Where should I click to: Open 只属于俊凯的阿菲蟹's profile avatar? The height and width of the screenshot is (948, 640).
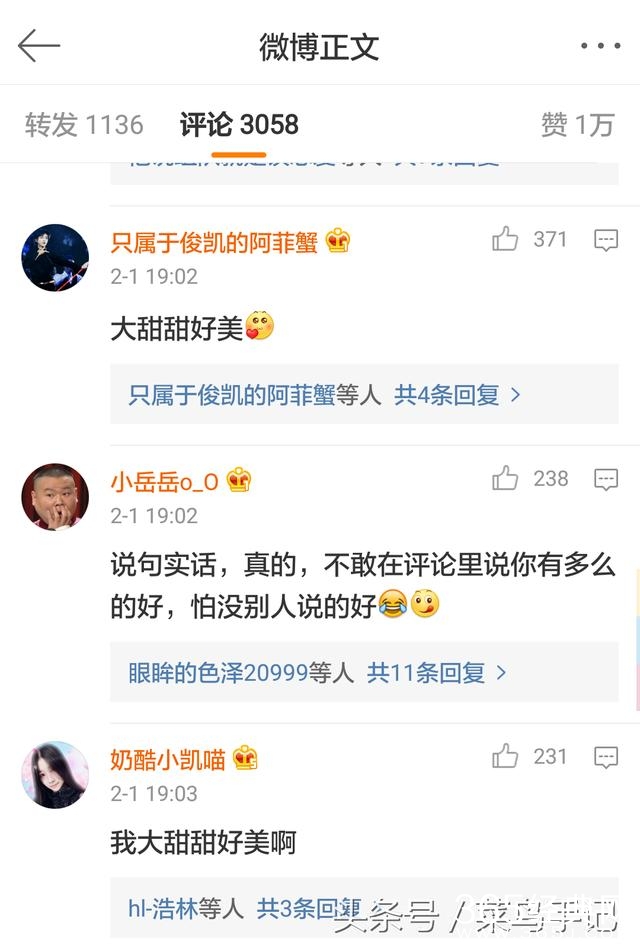(x=55, y=258)
